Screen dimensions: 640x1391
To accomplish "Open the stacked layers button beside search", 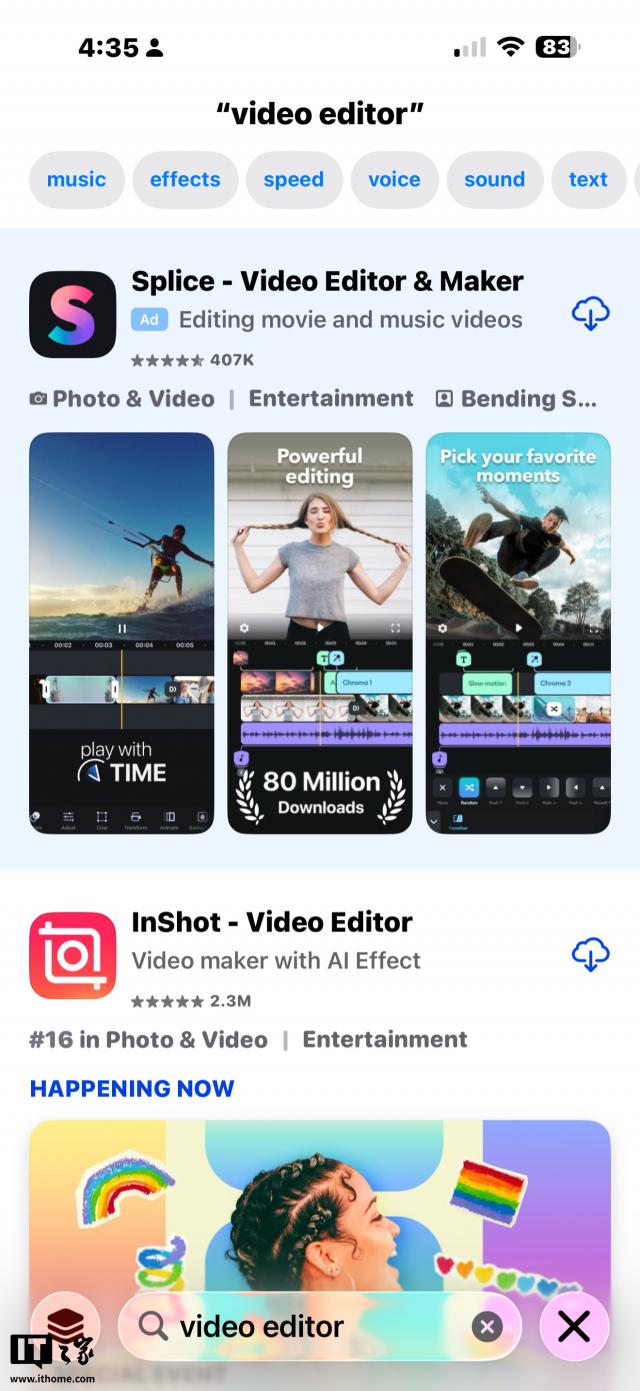I will coord(65,1326).
